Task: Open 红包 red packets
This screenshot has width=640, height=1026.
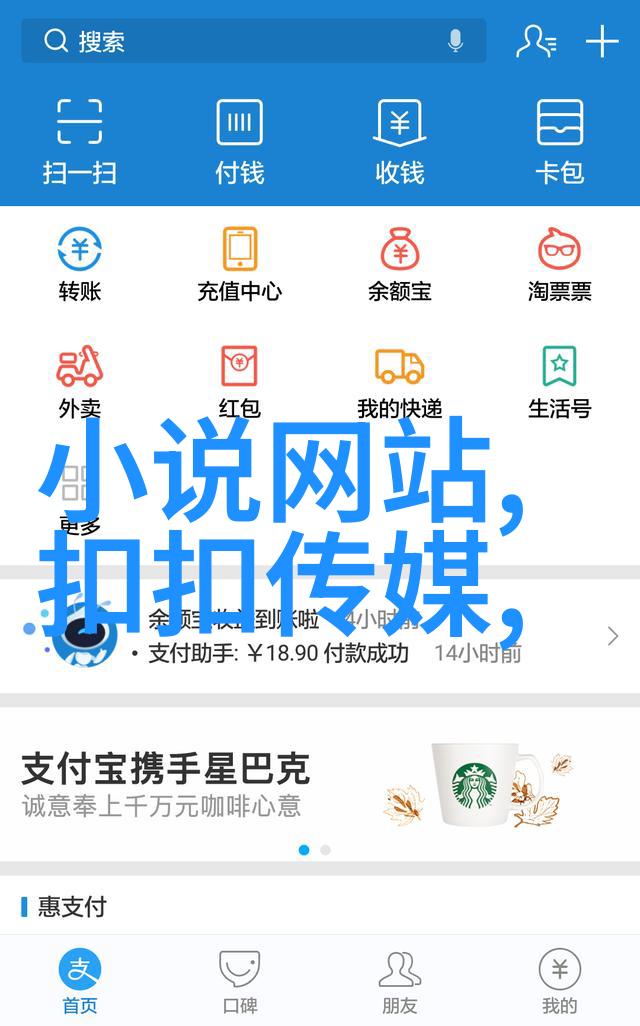Action: pyautogui.click(x=240, y=380)
